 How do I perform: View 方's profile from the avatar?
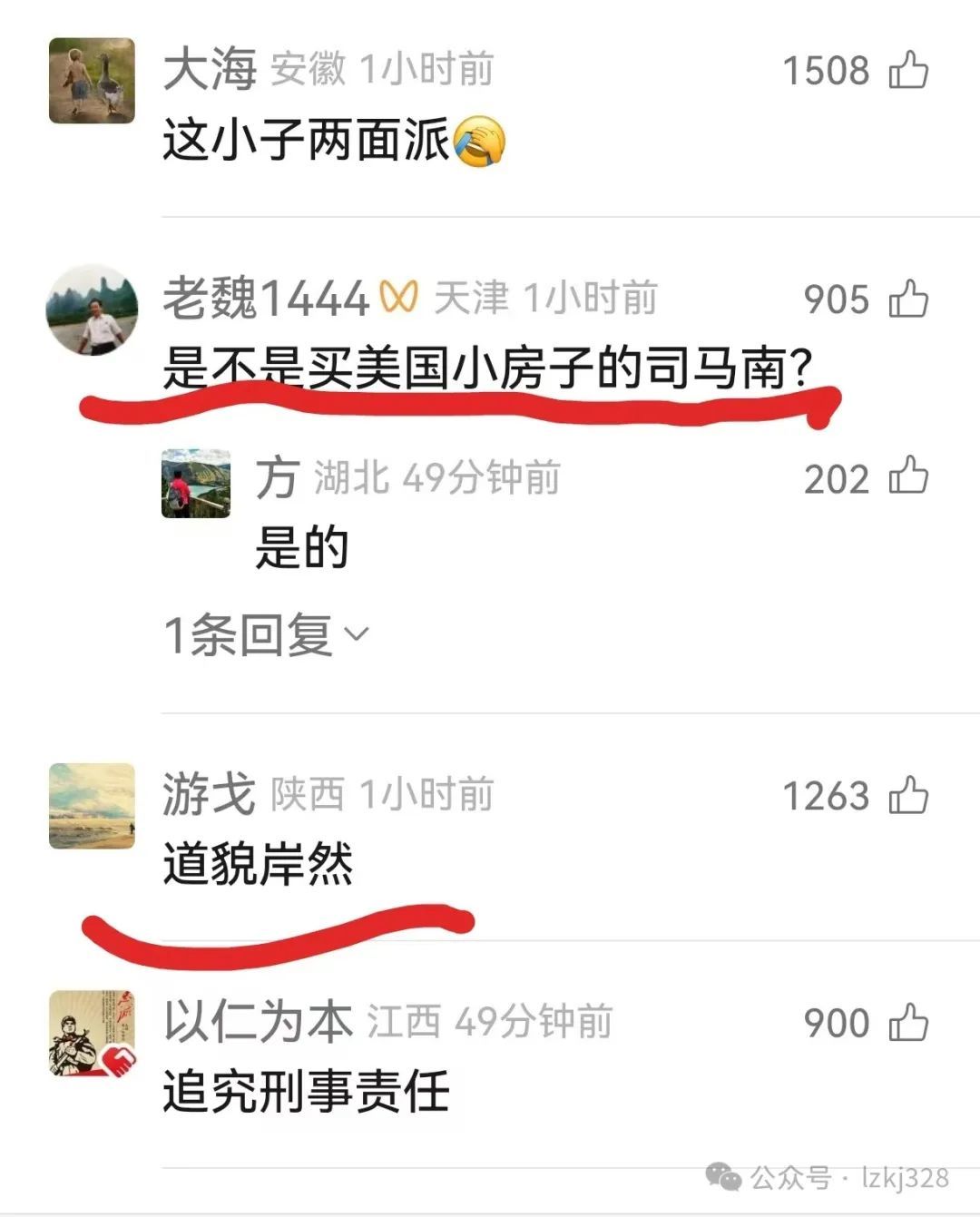pyautogui.click(x=196, y=484)
